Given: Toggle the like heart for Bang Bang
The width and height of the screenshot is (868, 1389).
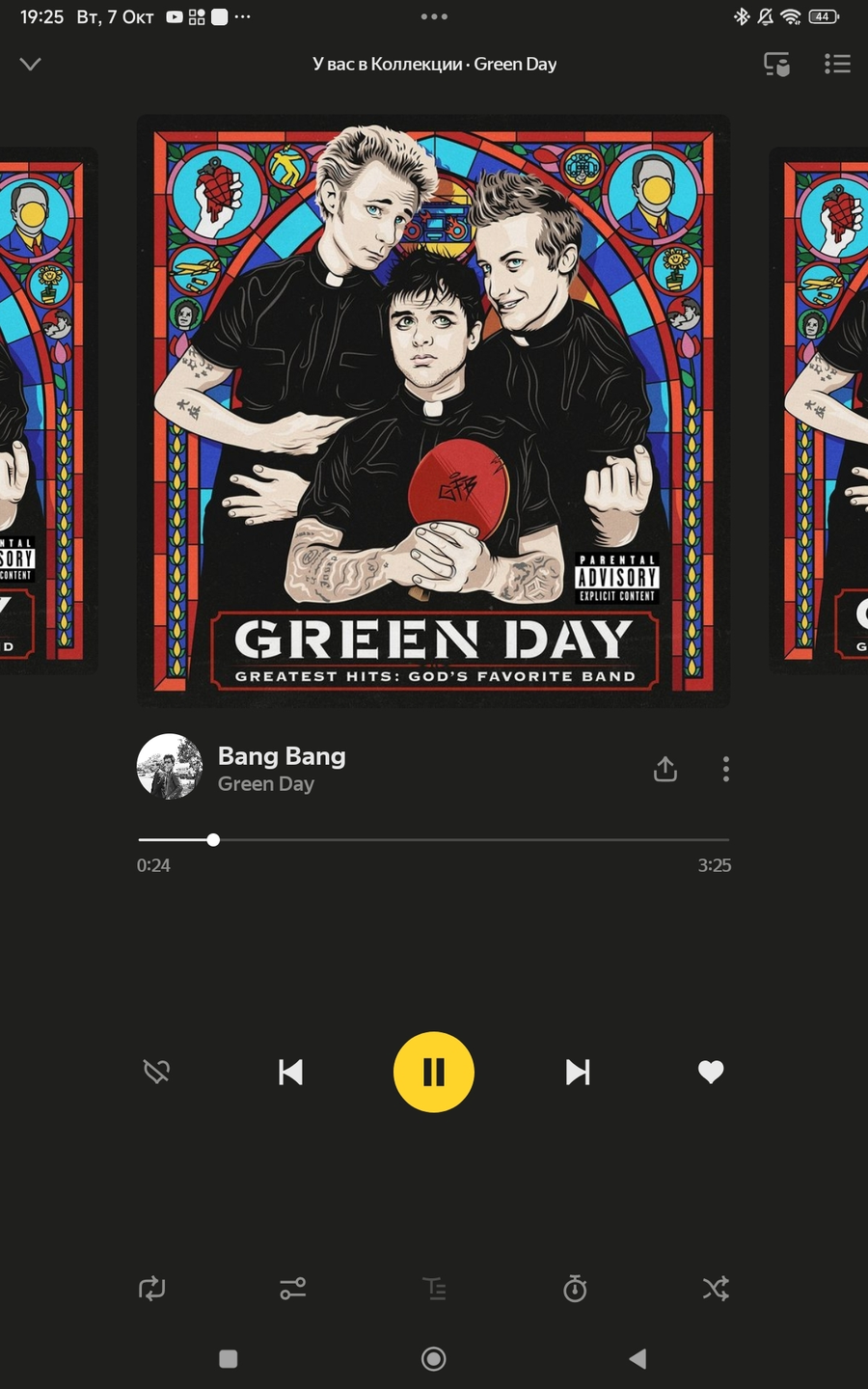Looking at the screenshot, I should (711, 1072).
